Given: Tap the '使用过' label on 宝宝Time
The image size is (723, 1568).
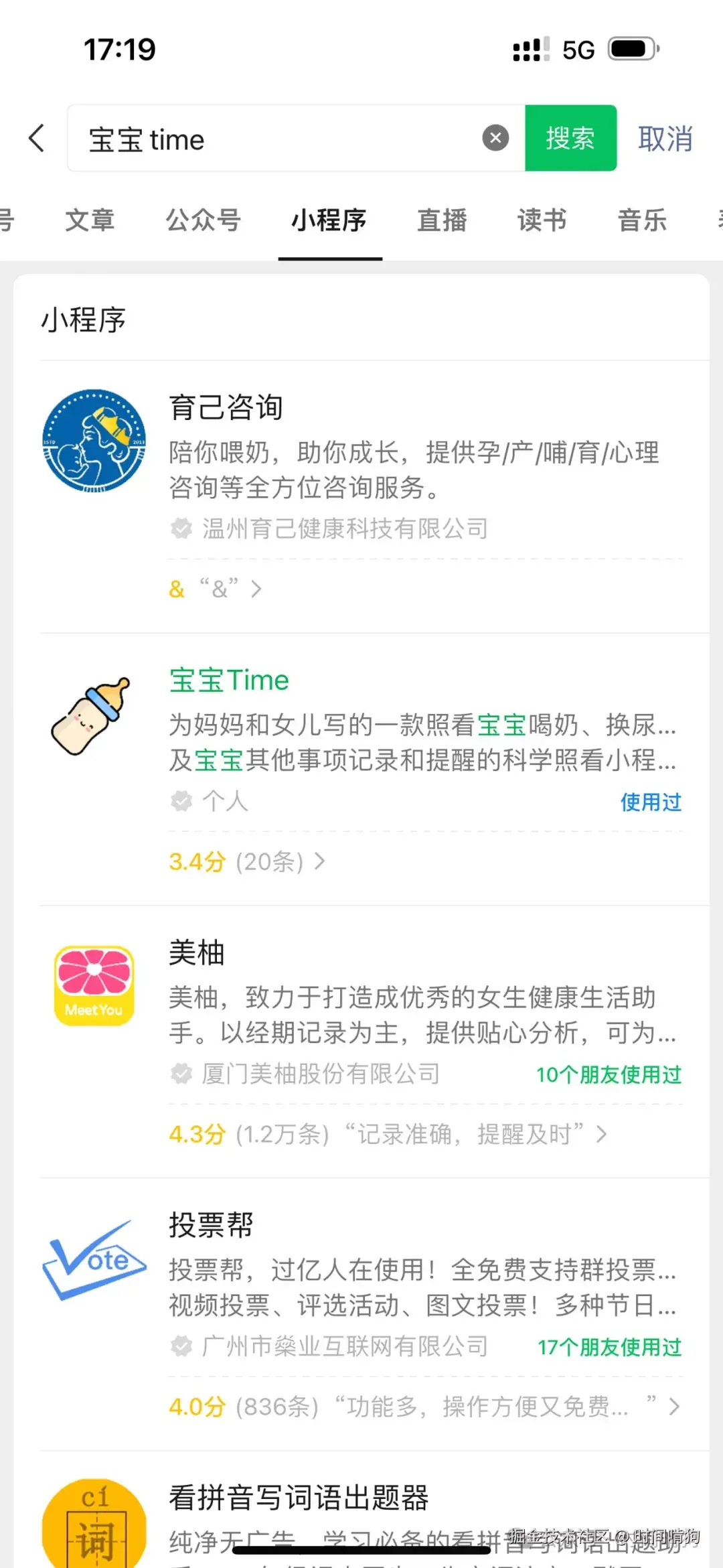Looking at the screenshot, I should [x=650, y=802].
